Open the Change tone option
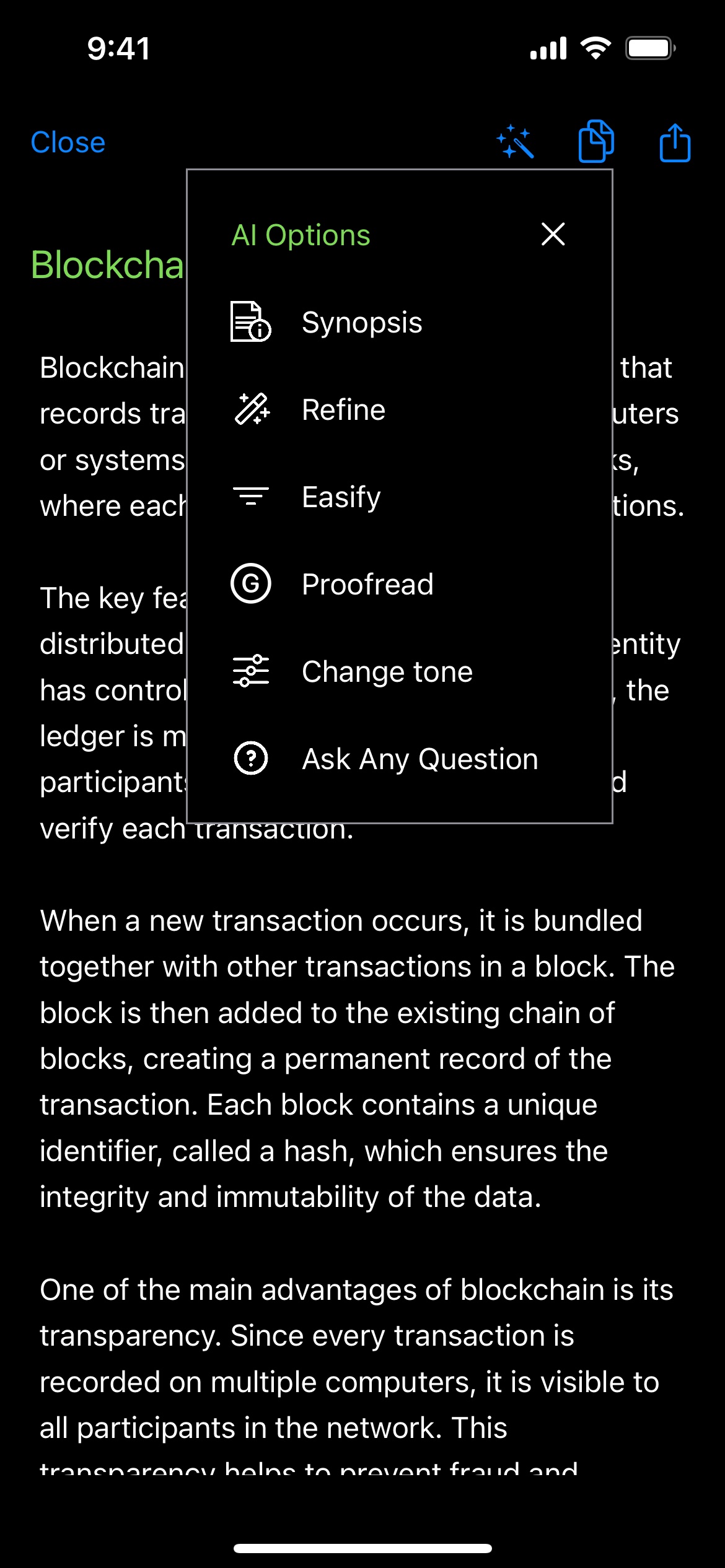 387,672
